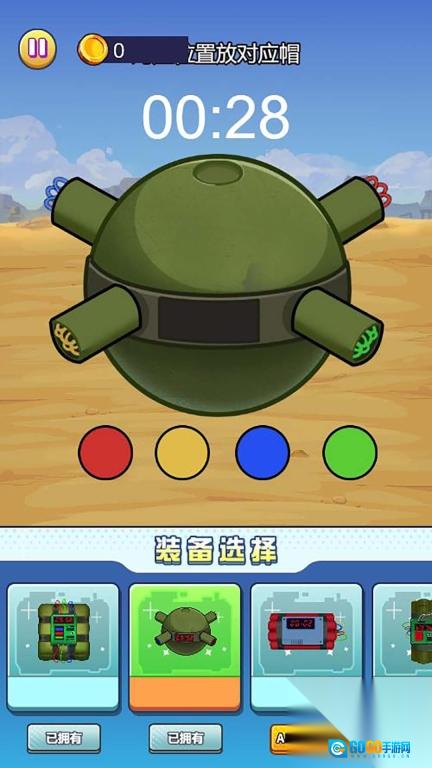Pick the blue color cap
432x768 pixels.
pyautogui.click(x=263, y=452)
